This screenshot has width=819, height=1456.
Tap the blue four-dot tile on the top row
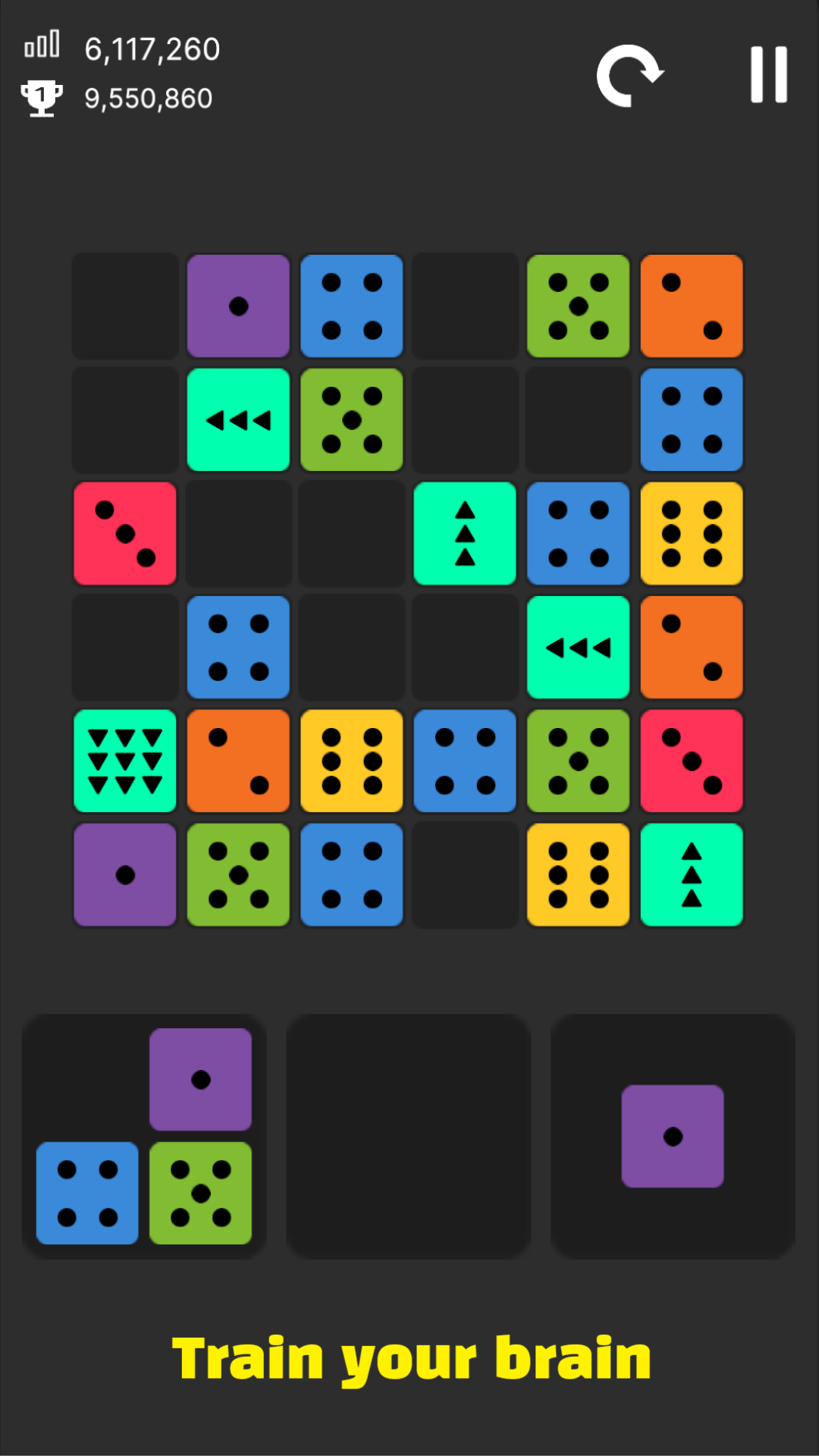(351, 306)
